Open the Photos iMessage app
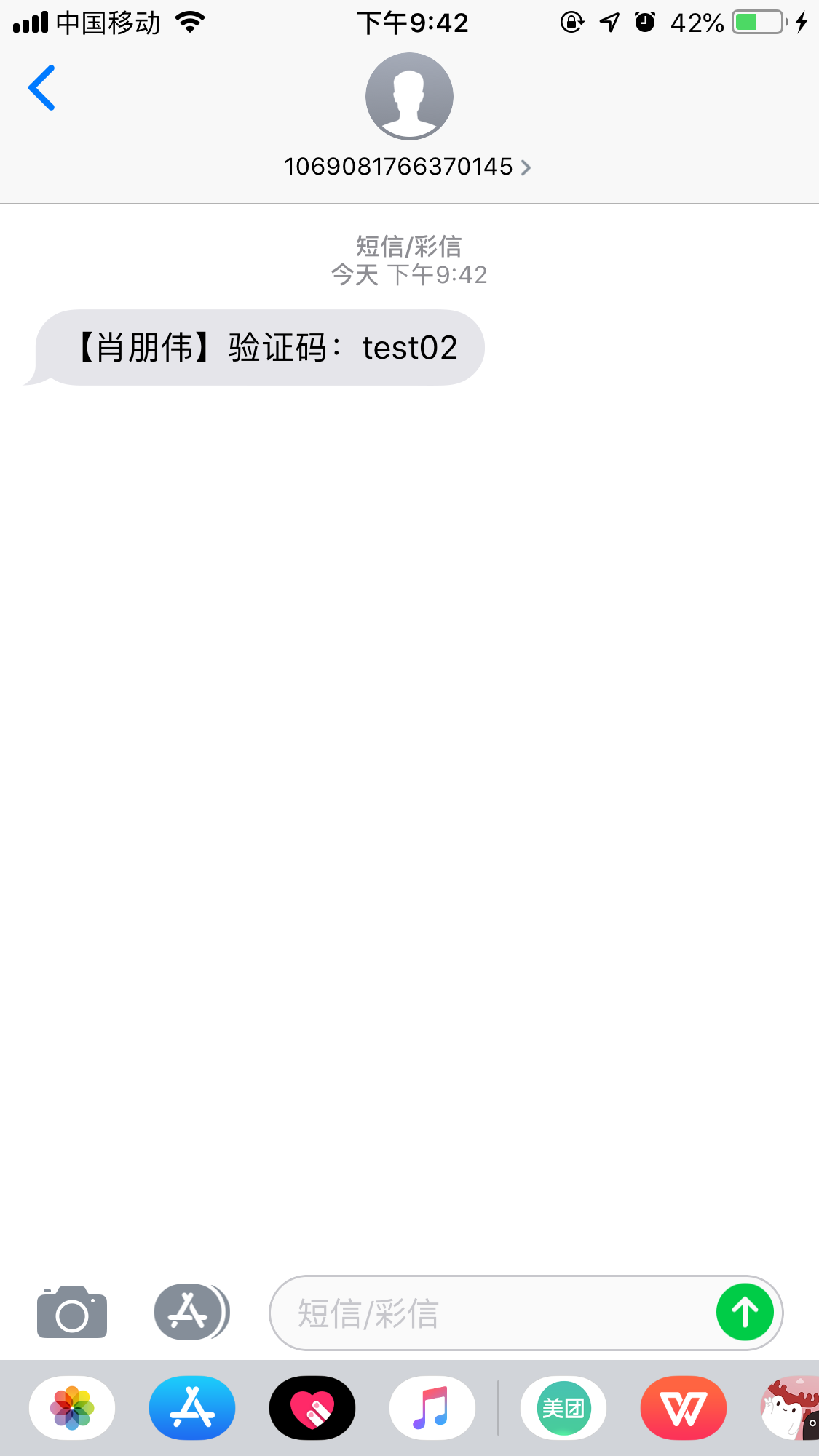The image size is (819, 1456). pos(72,1408)
